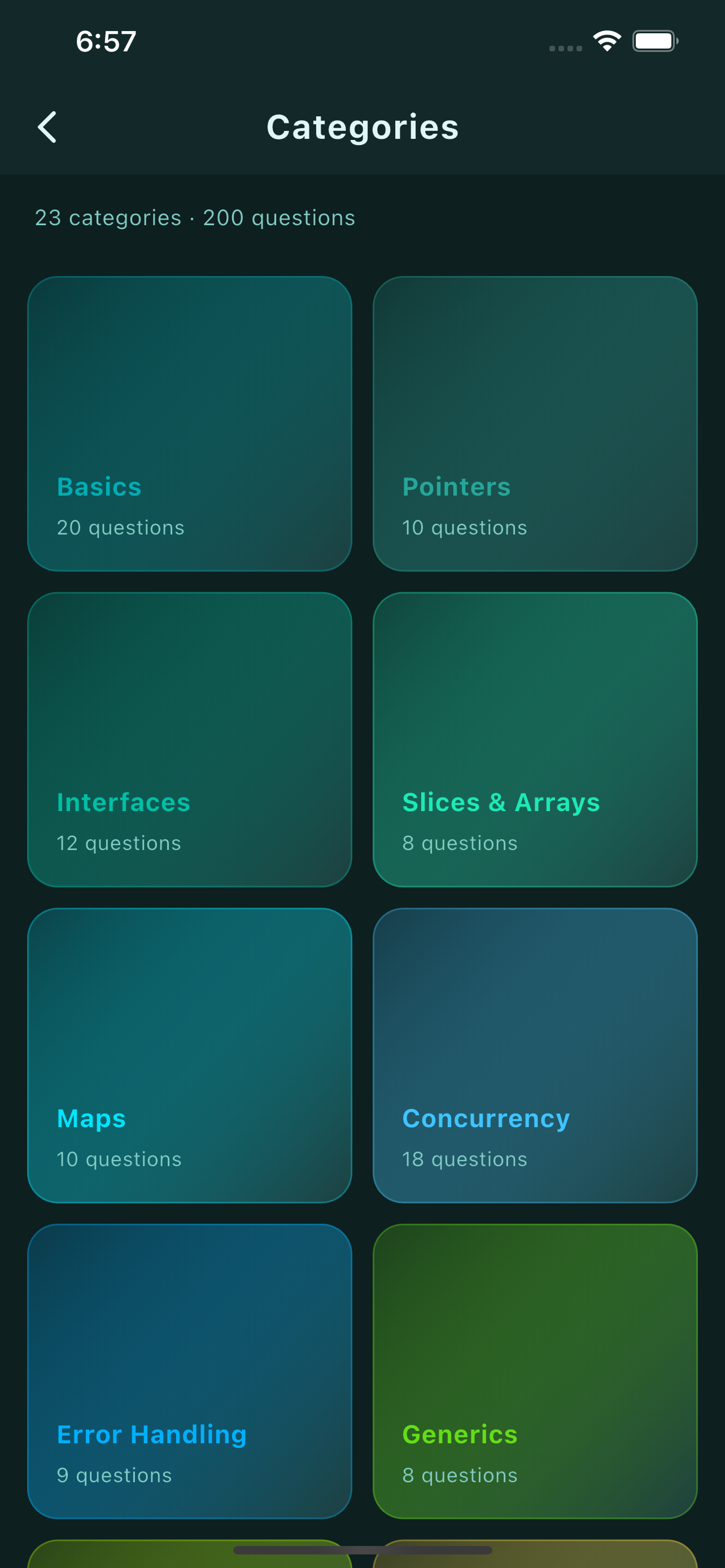Tap the Wi-Fi icon in the status bar

tap(606, 40)
